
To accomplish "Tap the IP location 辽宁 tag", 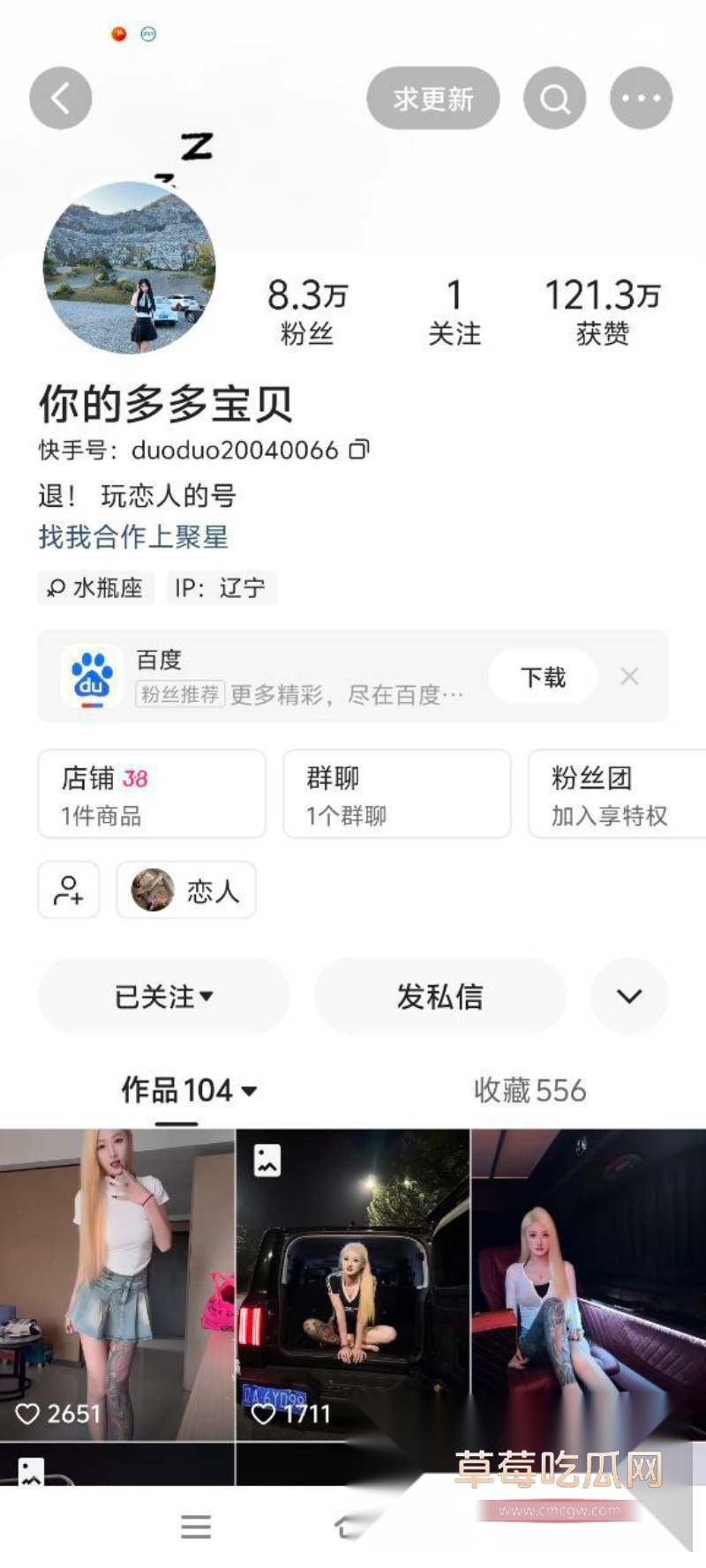I will click(x=223, y=588).
